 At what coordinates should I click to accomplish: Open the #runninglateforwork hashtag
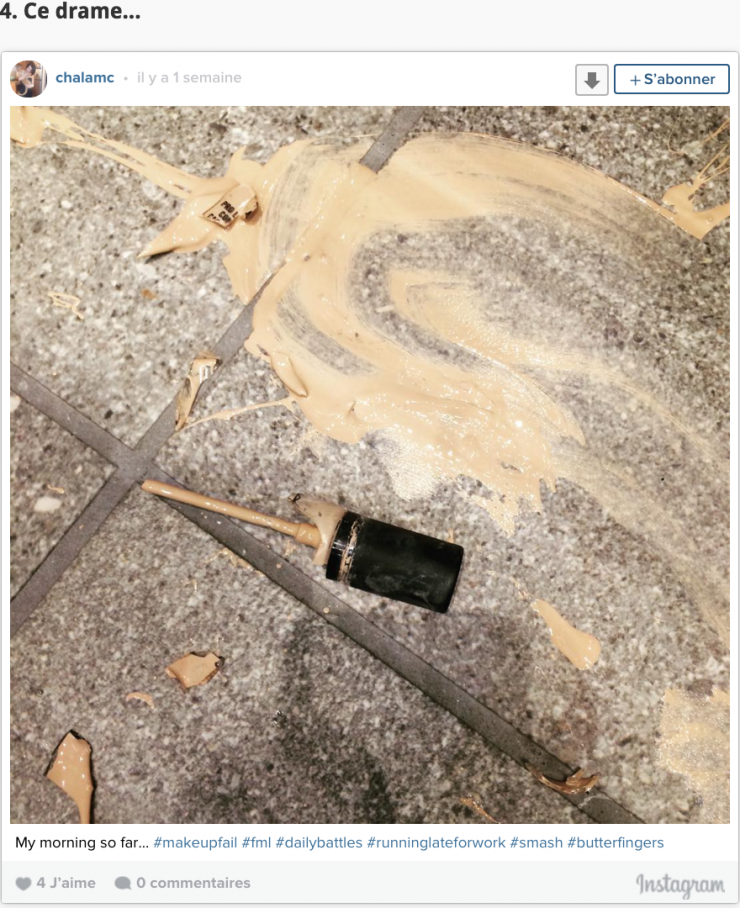[436, 843]
